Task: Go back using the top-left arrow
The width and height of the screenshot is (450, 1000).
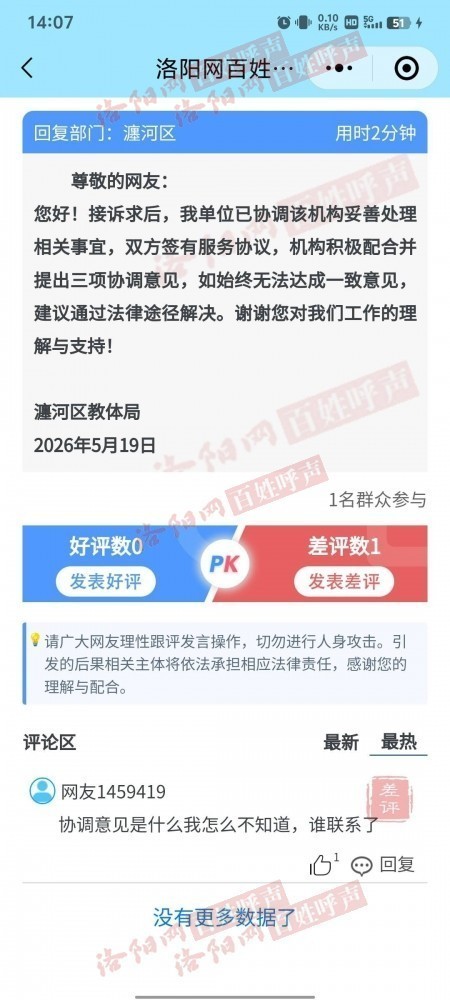Action: (27, 68)
